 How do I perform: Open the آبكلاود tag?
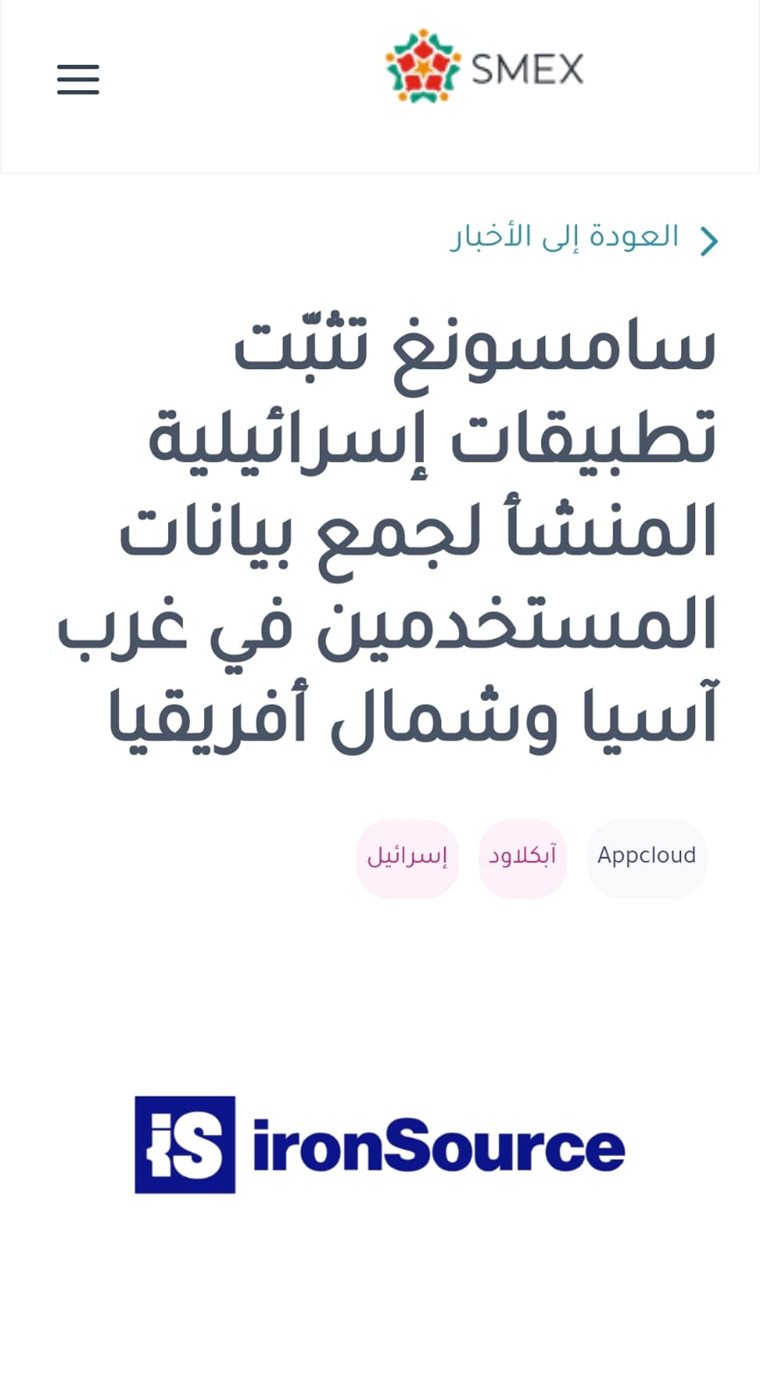pyautogui.click(x=522, y=858)
